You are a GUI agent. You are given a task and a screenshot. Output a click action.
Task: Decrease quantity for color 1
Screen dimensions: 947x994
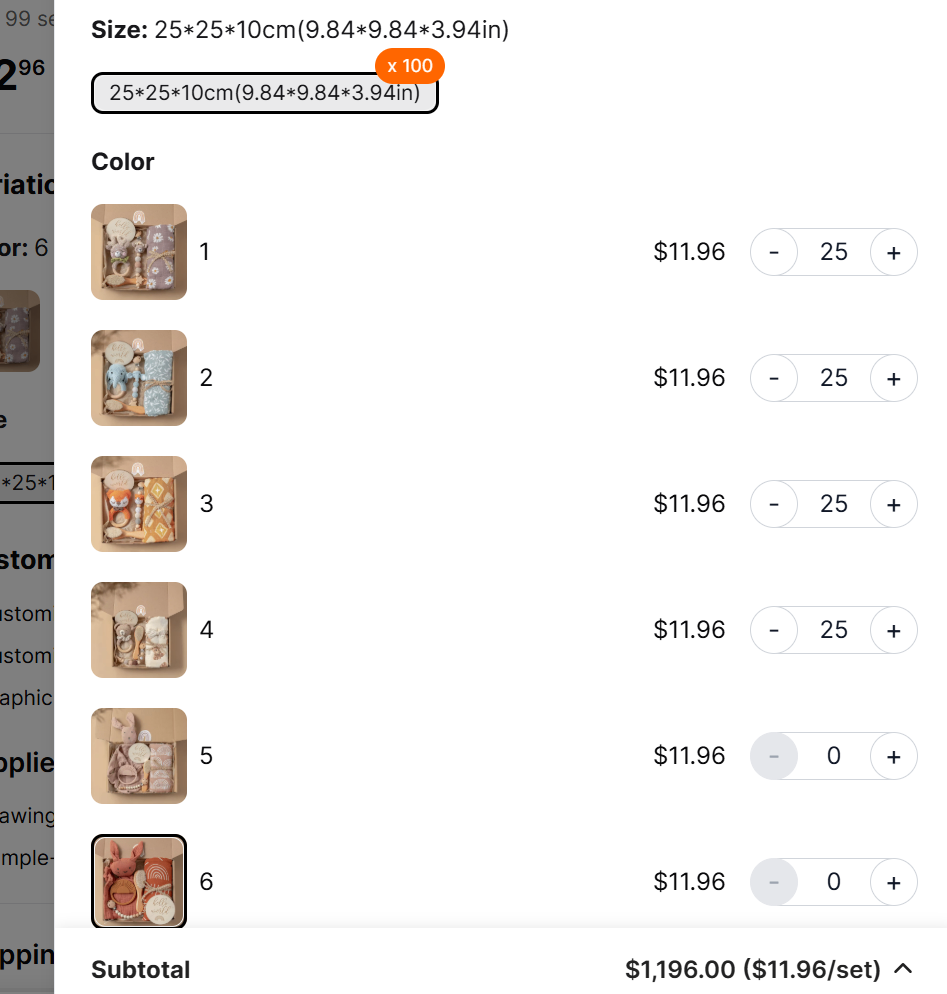[774, 252]
